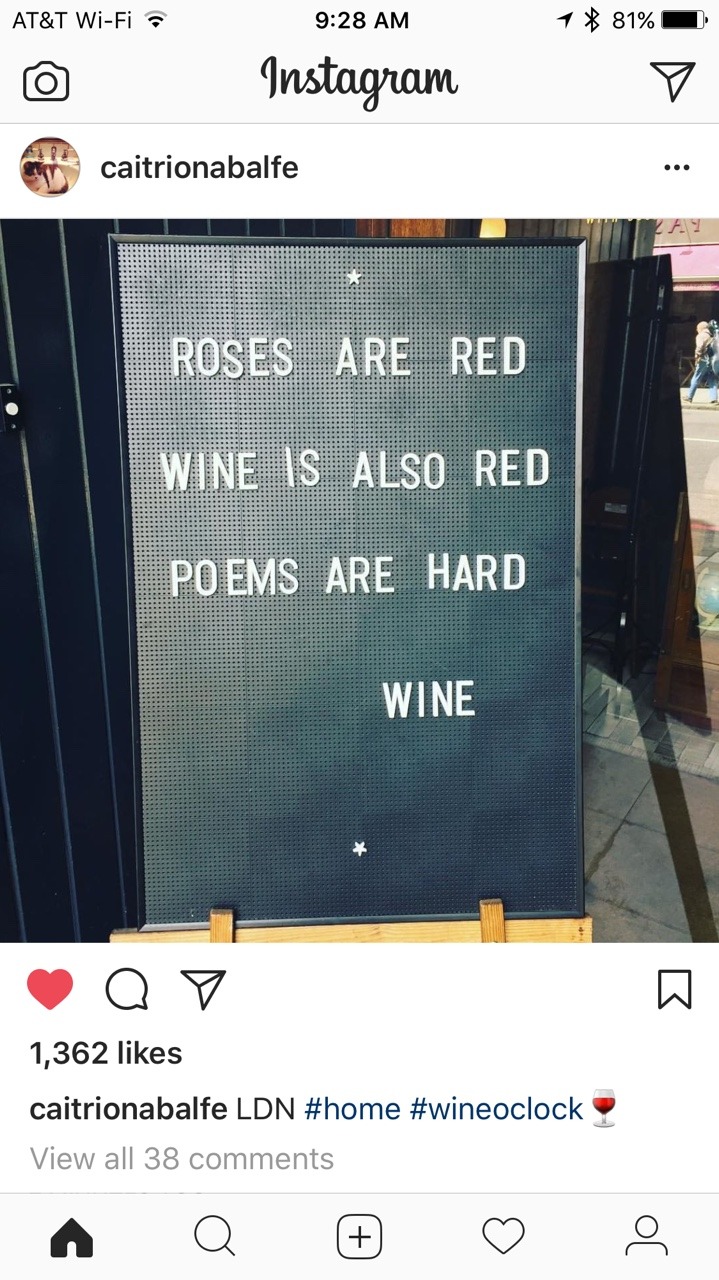Screen dimensions: 719x1280
Task: Tap the caitrionabalfe username in header
Action: point(199,168)
